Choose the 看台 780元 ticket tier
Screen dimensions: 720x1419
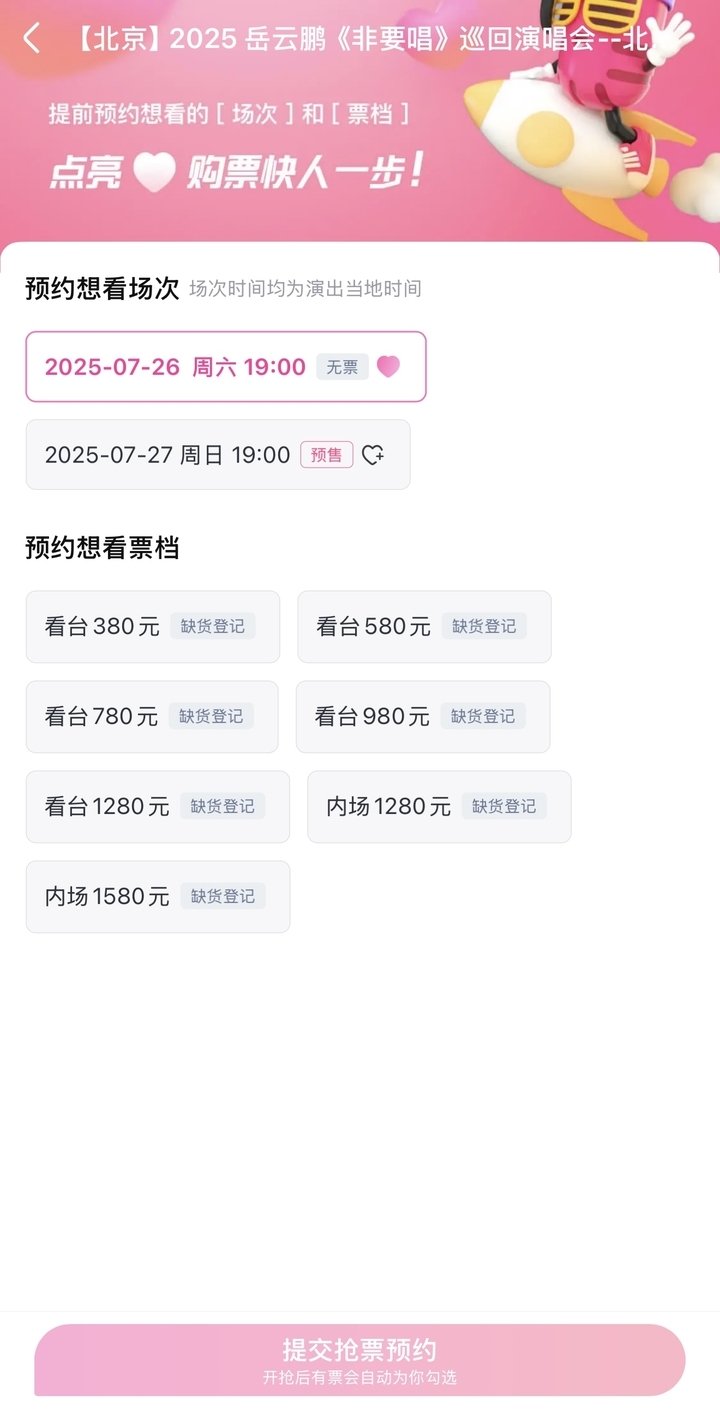pos(152,717)
